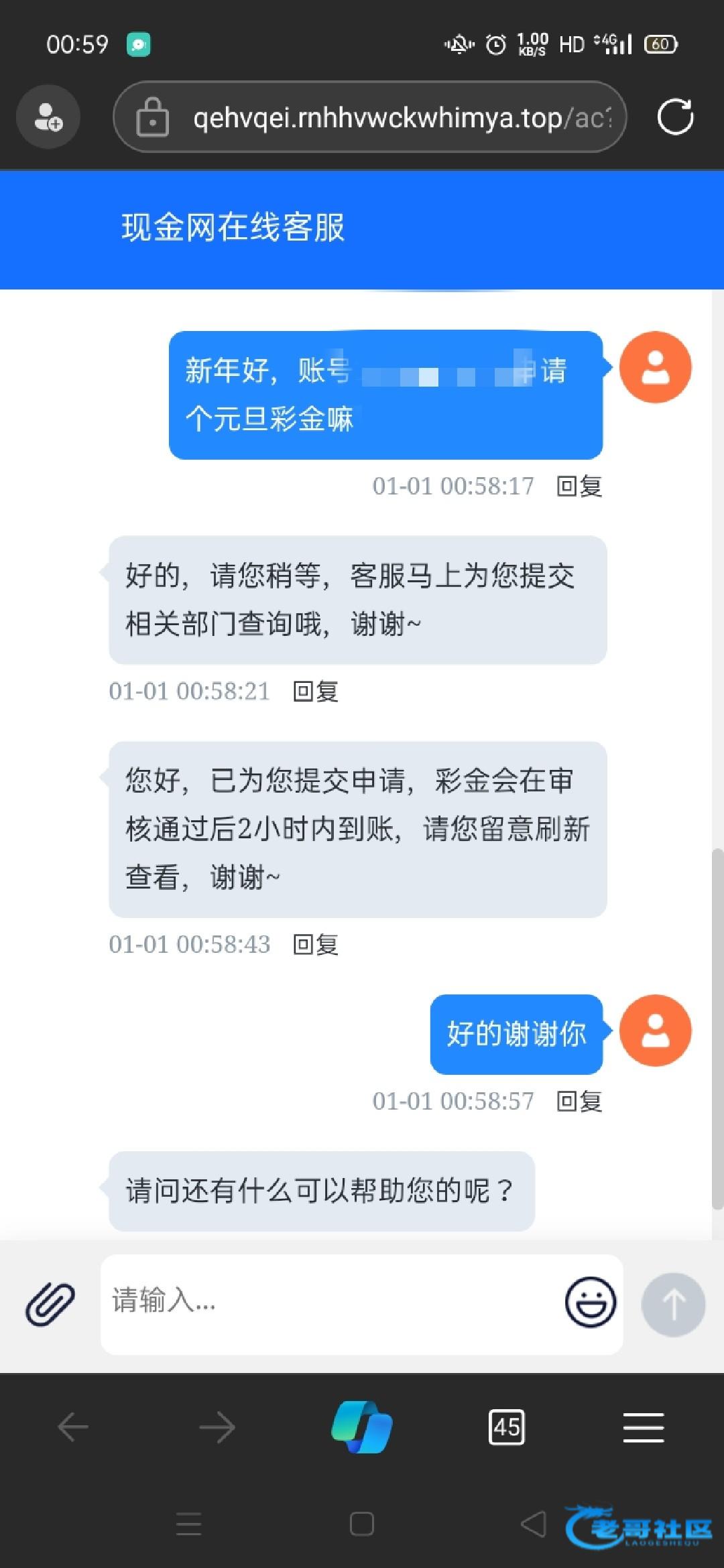Tap 回复 under the 00:58:57 message

579,1101
